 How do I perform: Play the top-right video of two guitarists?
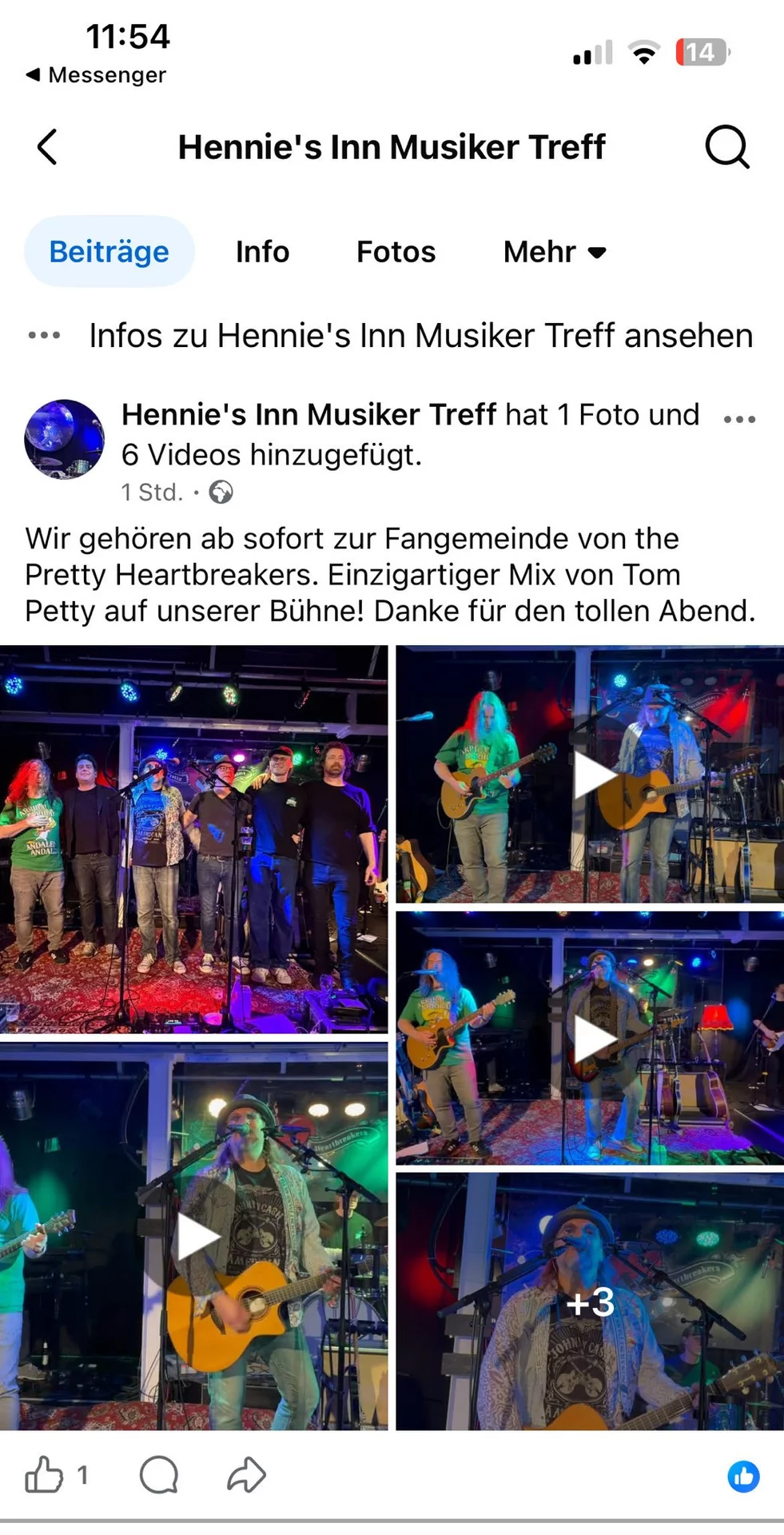591,775
